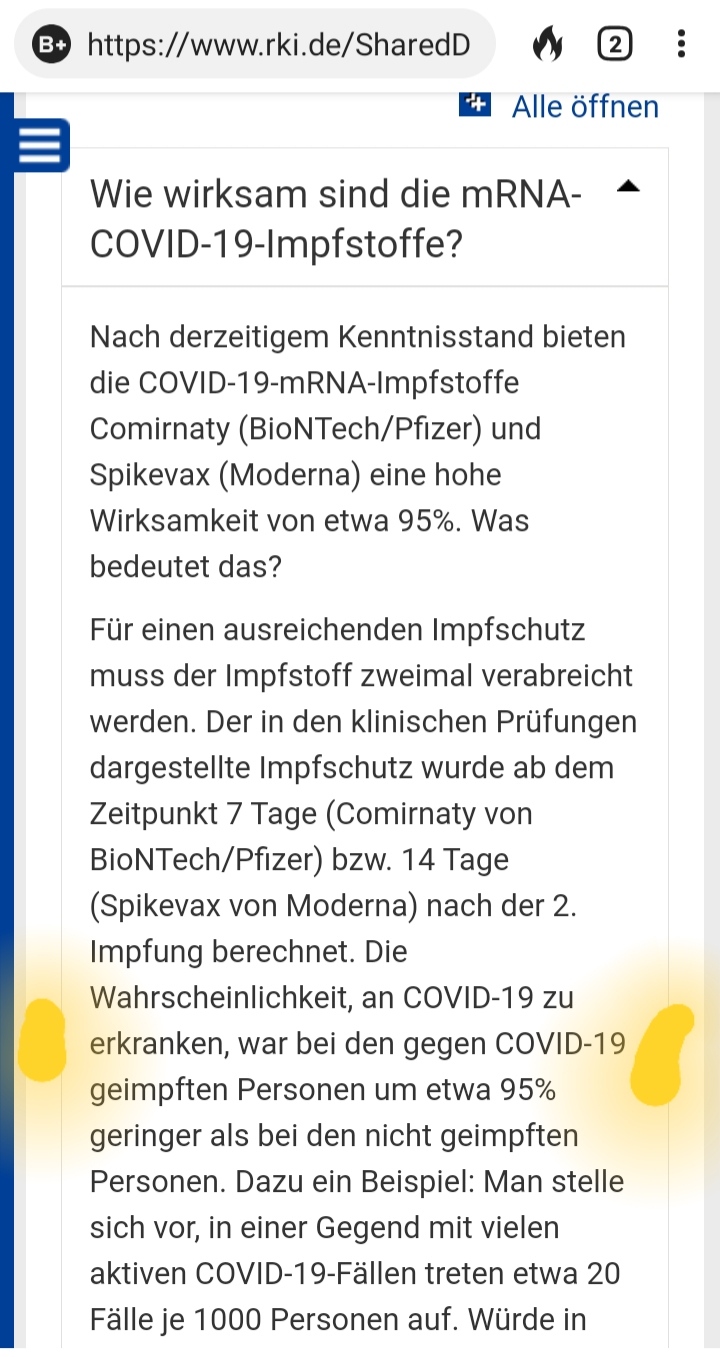Image resolution: width=720 pixels, height=1357 pixels.
Task: Open the tab switcher showing 2 tabs
Action: coord(614,44)
